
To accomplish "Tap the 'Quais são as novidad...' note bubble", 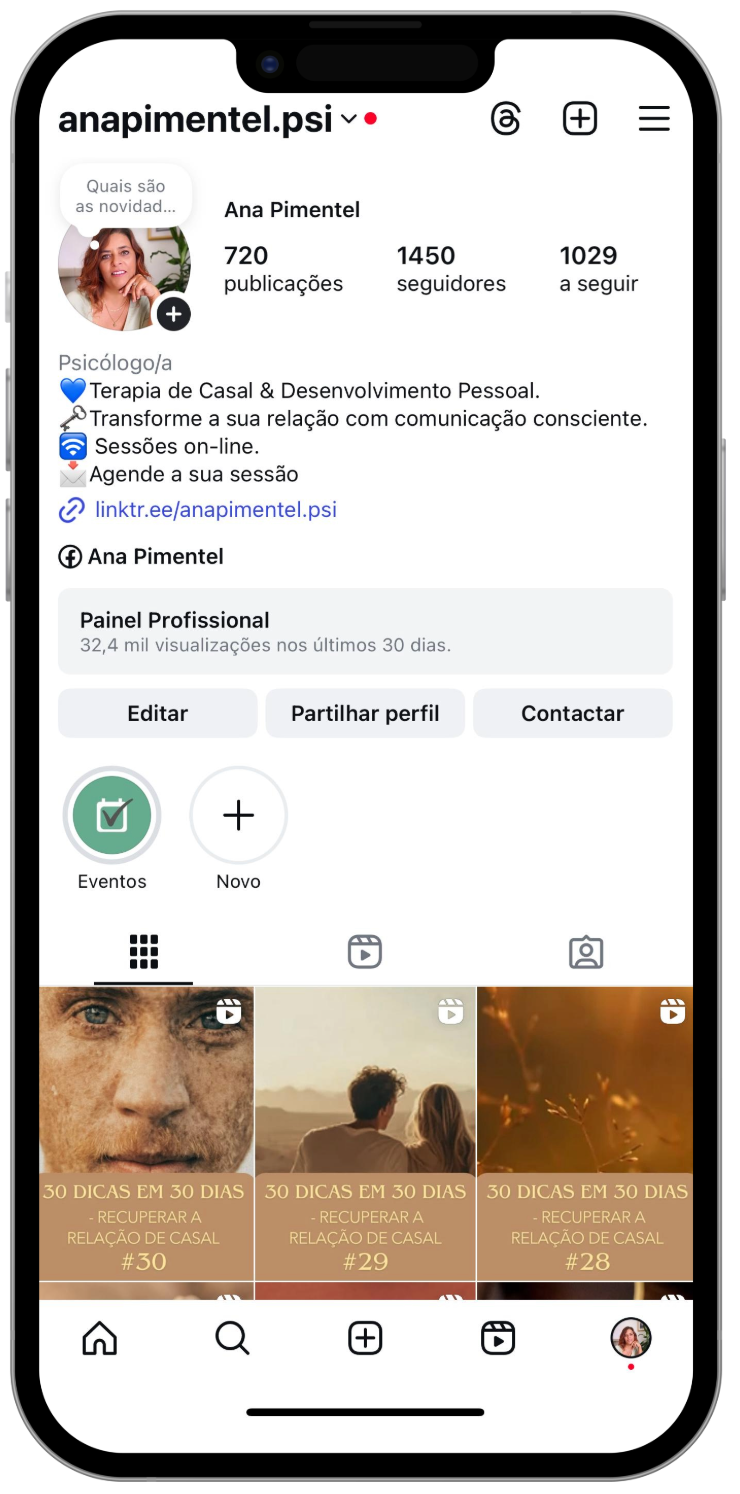I will pyautogui.click(x=126, y=196).
